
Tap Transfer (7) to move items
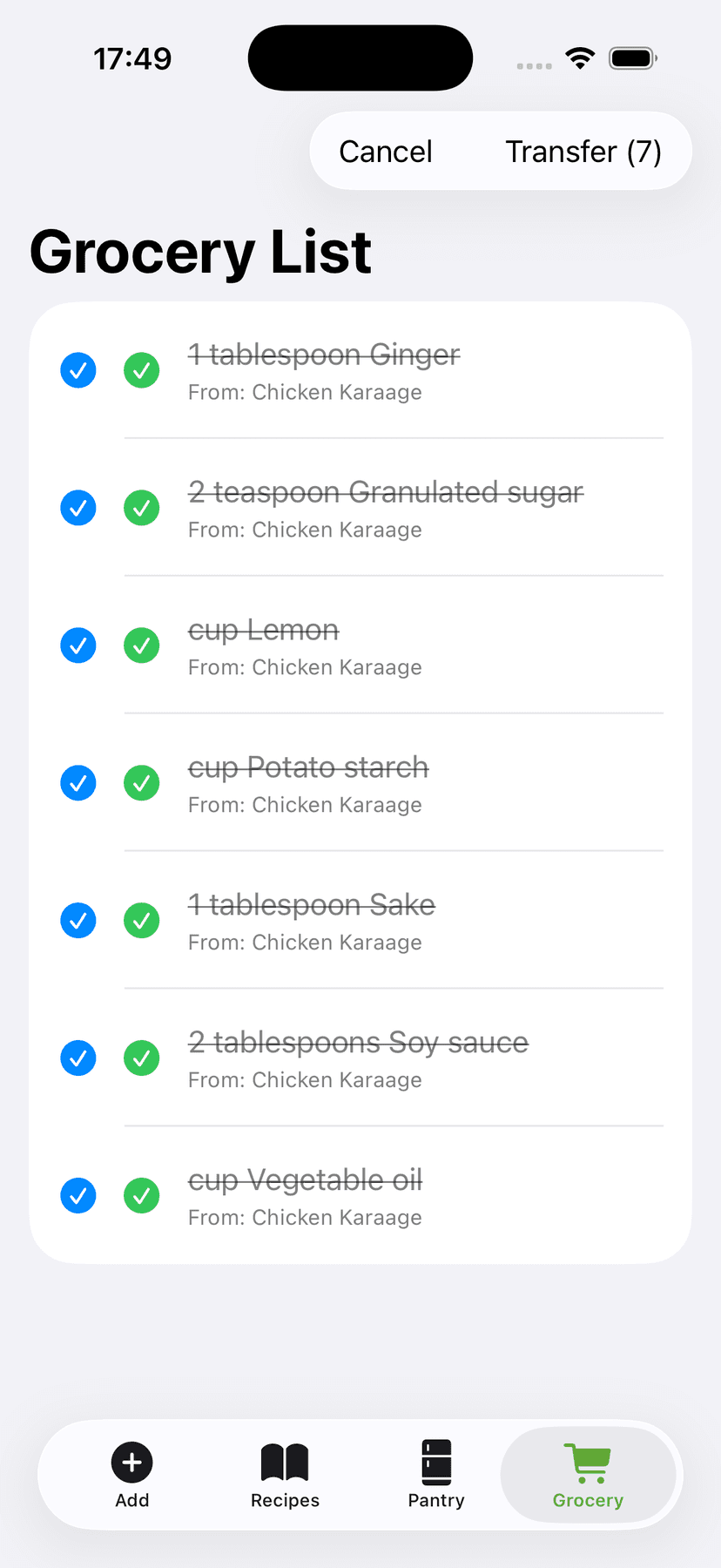coord(583,151)
